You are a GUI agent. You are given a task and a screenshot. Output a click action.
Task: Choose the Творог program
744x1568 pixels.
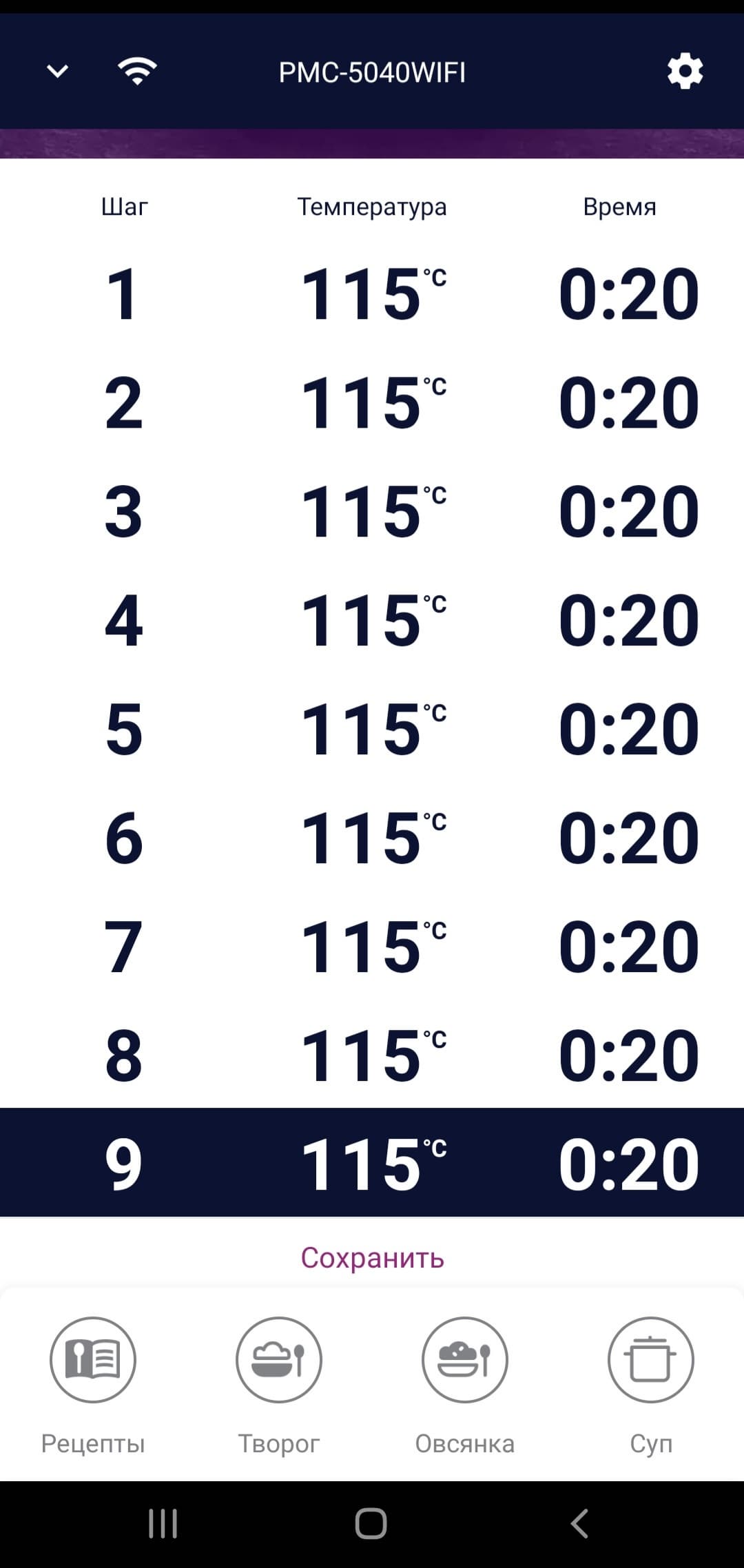[x=279, y=1360]
